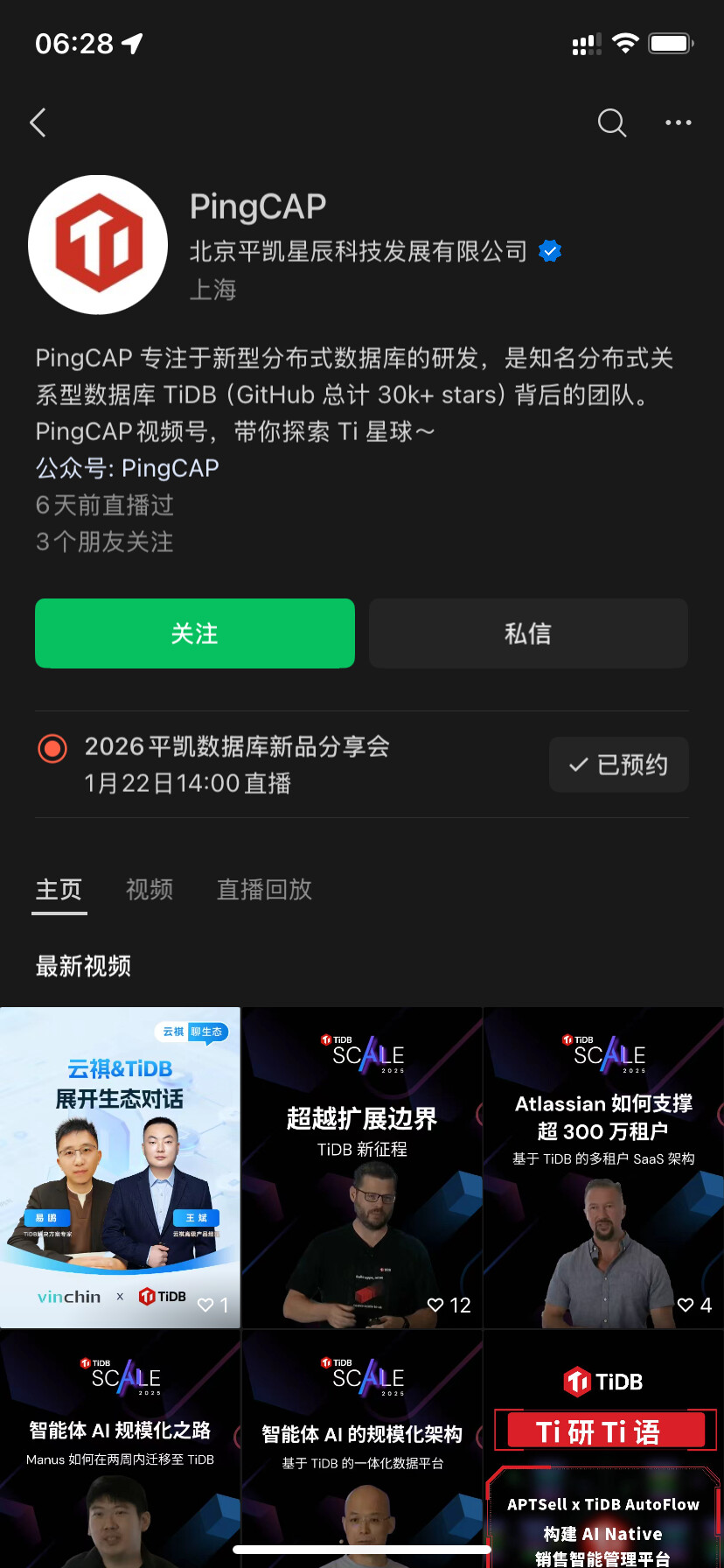
Task: Play the 智能体 AI 的规模化架构 video
Action: click(x=362, y=1448)
